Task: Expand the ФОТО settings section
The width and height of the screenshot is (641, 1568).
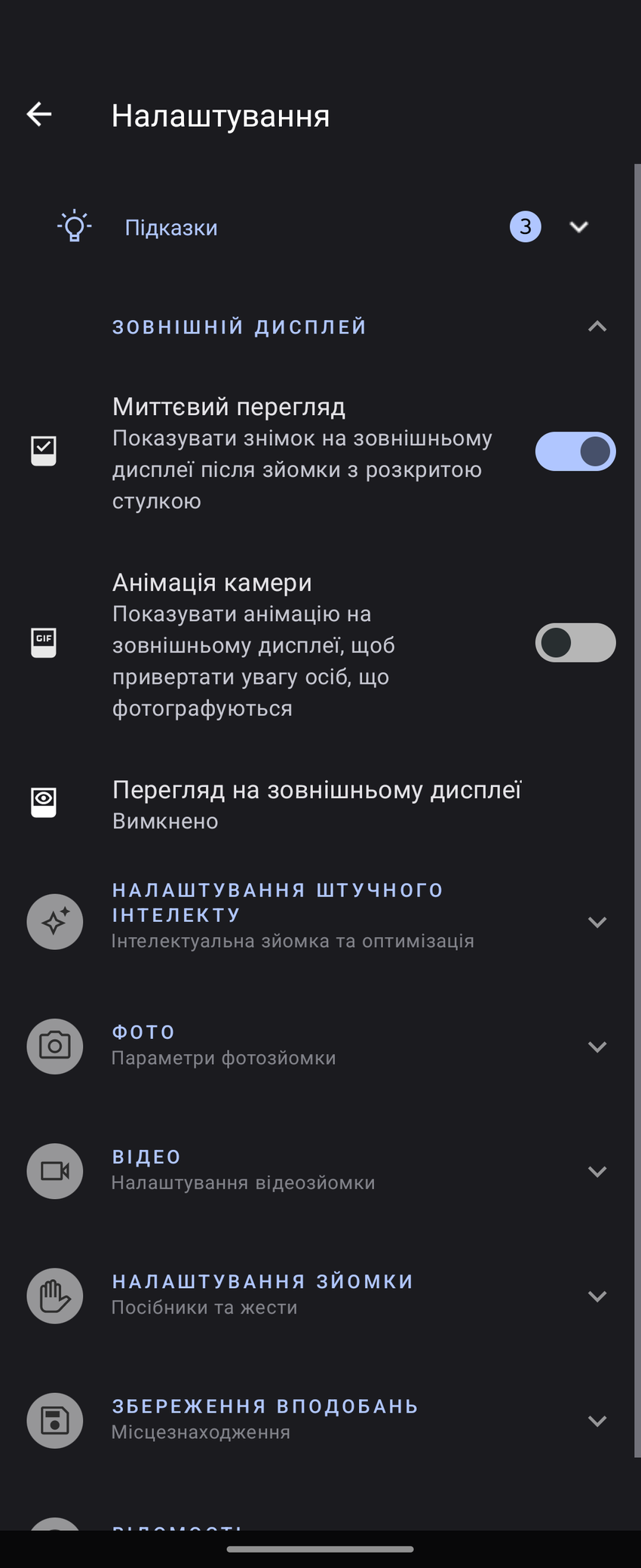Action: pyautogui.click(x=597, y=1047)
